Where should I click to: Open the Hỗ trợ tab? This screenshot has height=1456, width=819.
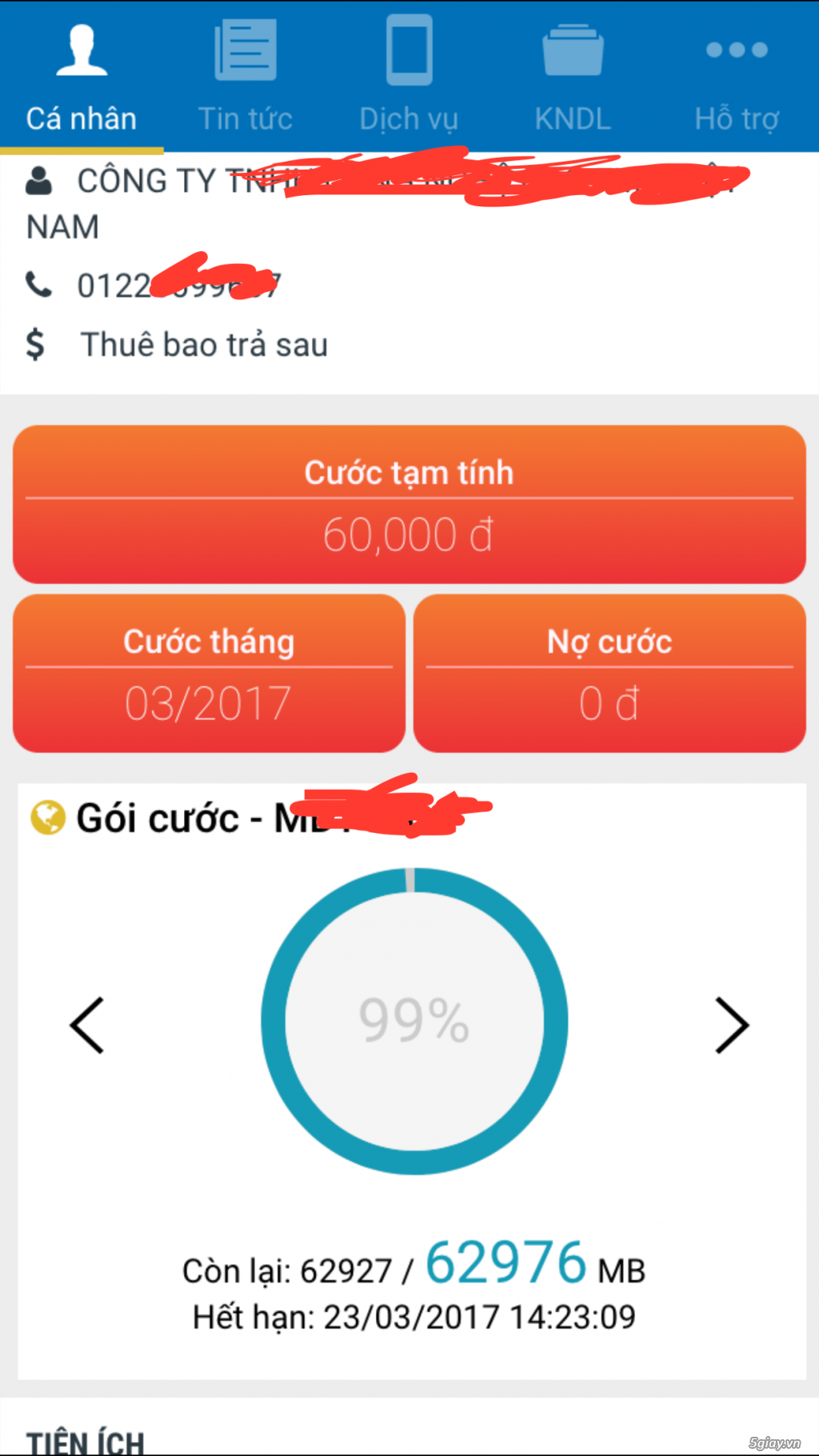[x=737, y=77]
